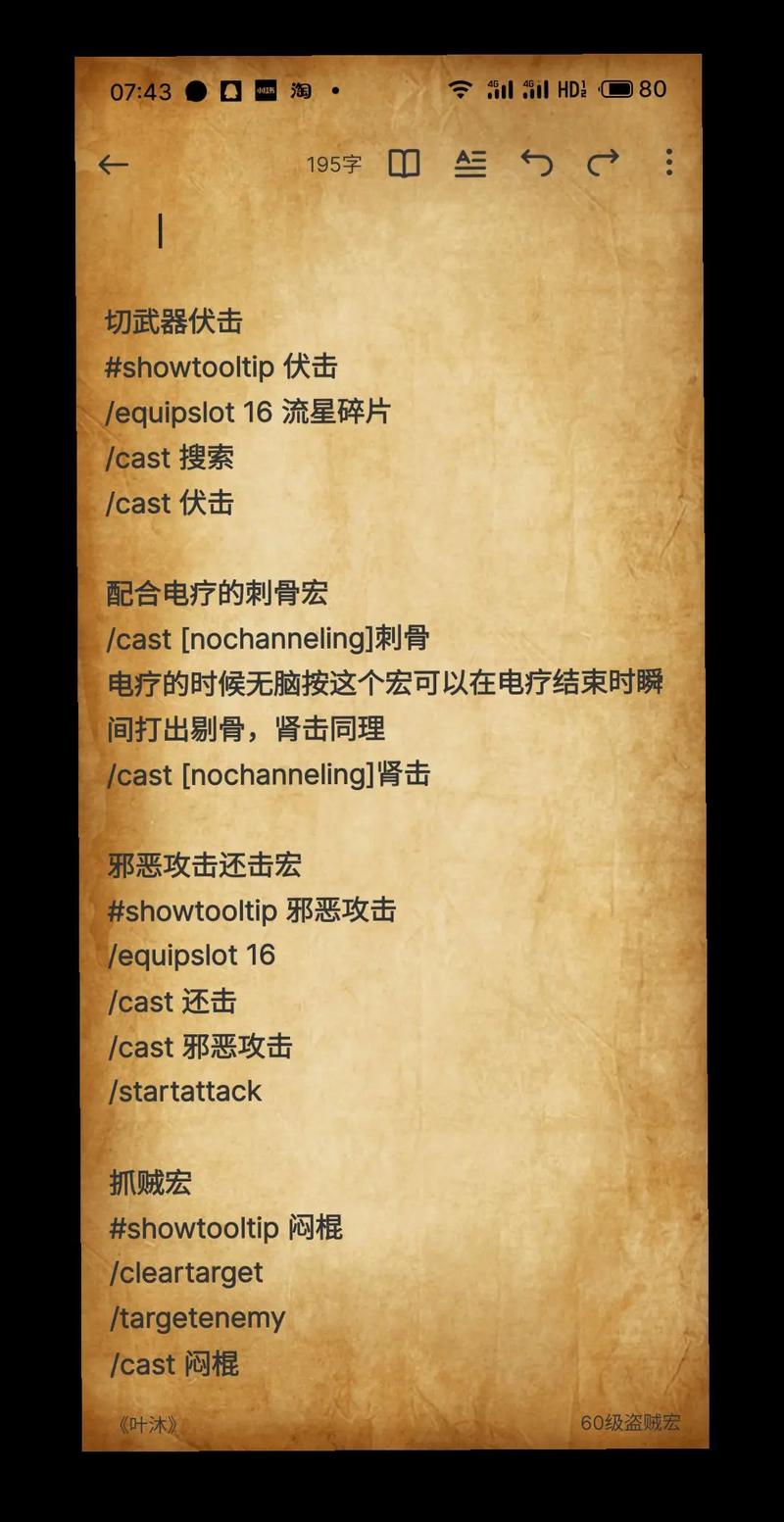784x1522 pixels.
Task: Undo the last edit with the undo arrow
Action: 537,164
